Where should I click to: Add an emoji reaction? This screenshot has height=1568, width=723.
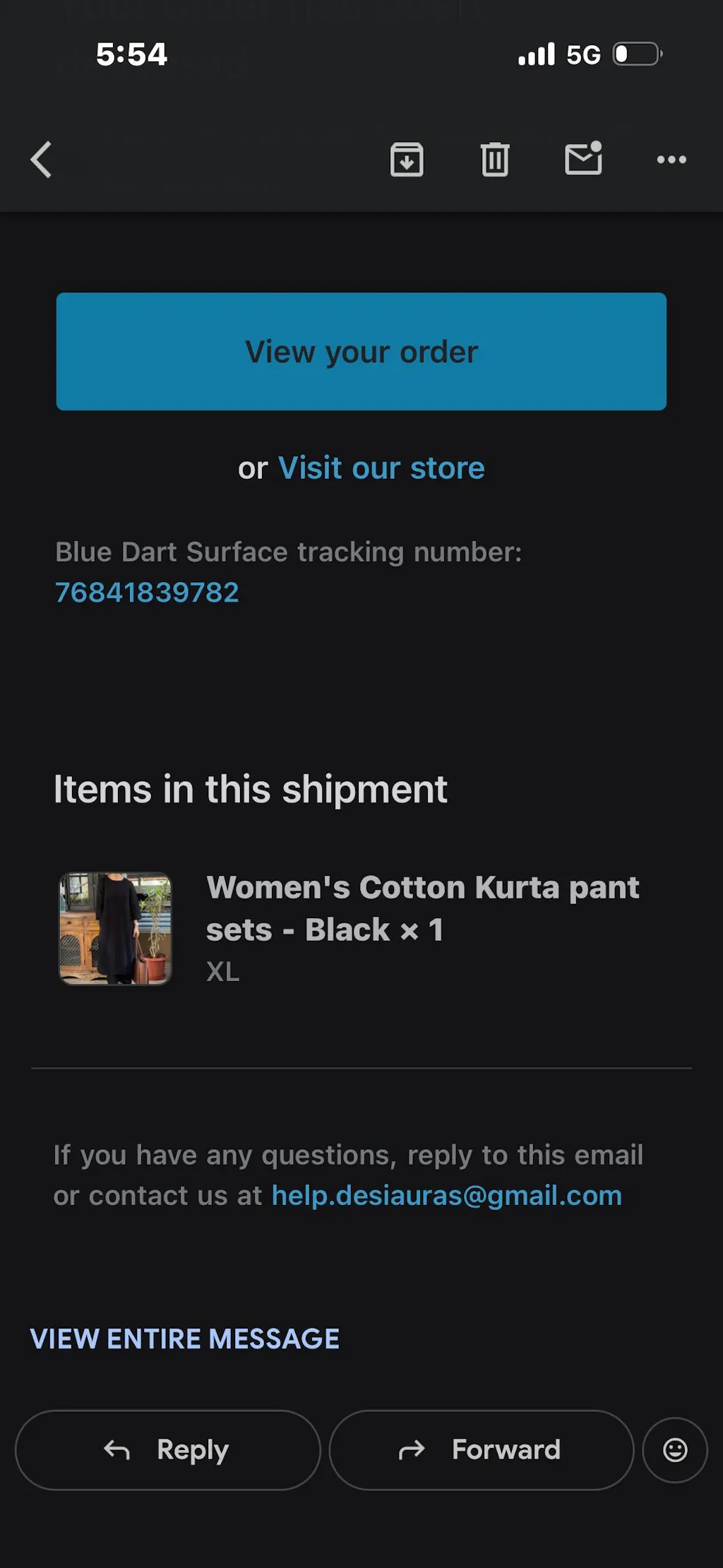(675, 1450)
